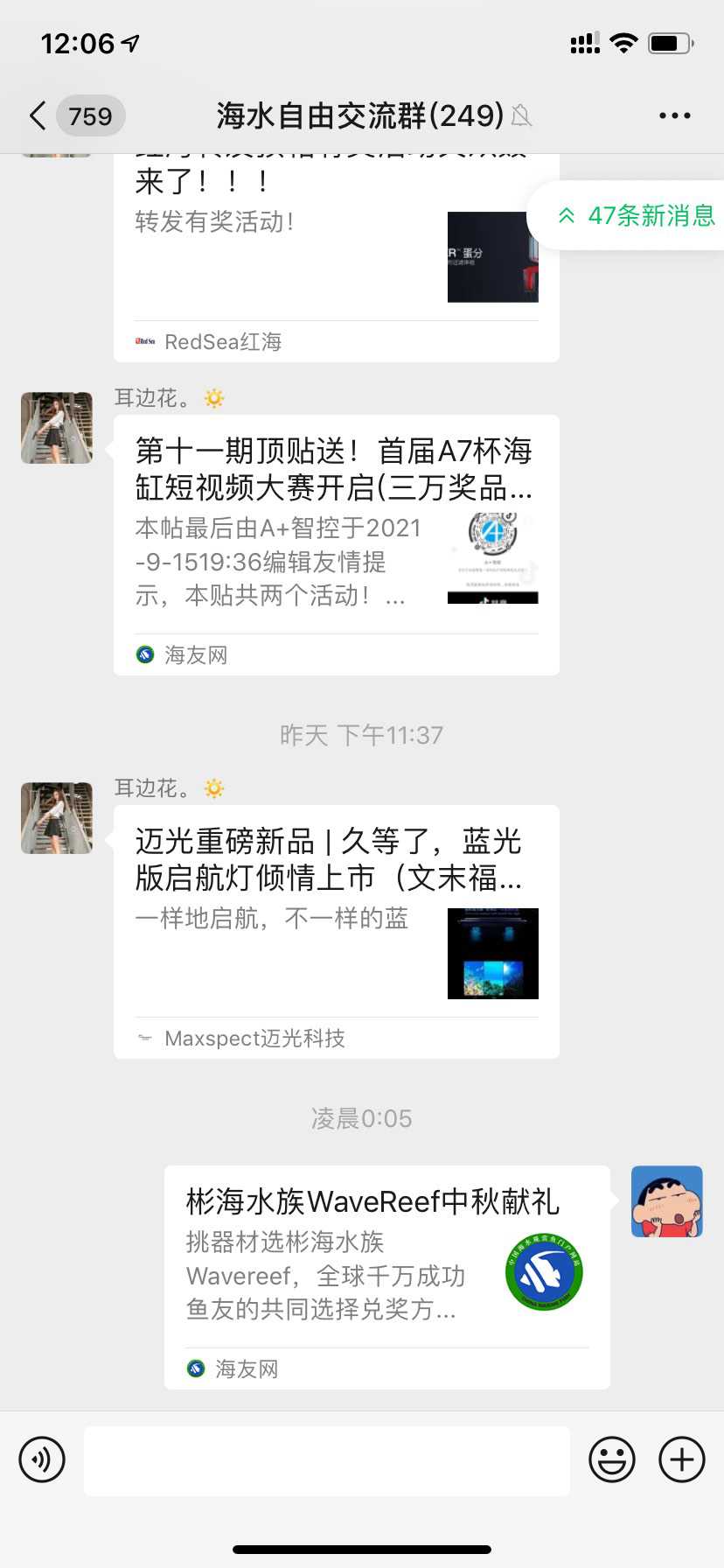Open the 彬海水族WaveReef中秋献礼 card
This screenshot has height=1568, width=724.
[x=387, y=1277]
